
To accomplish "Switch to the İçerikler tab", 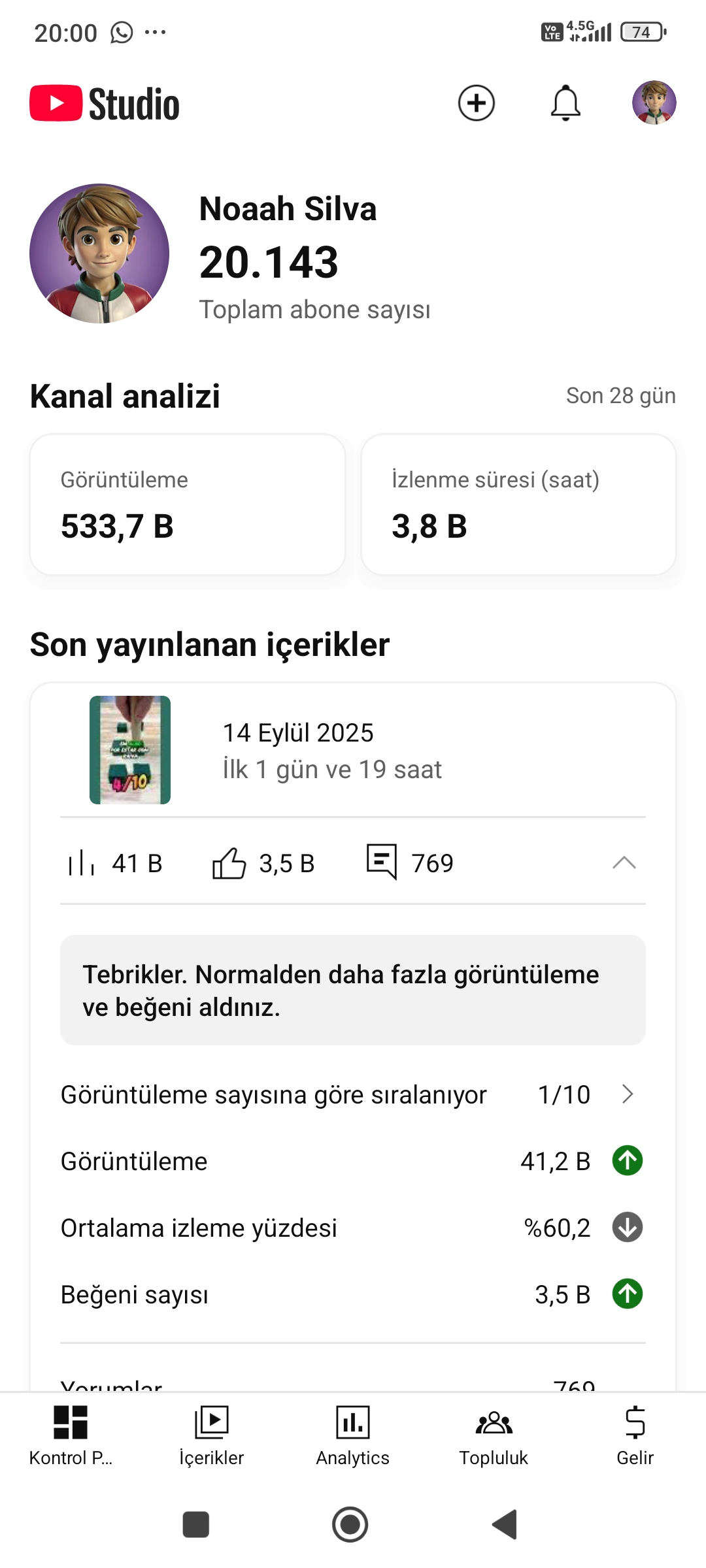I will tap(211, 1435).
